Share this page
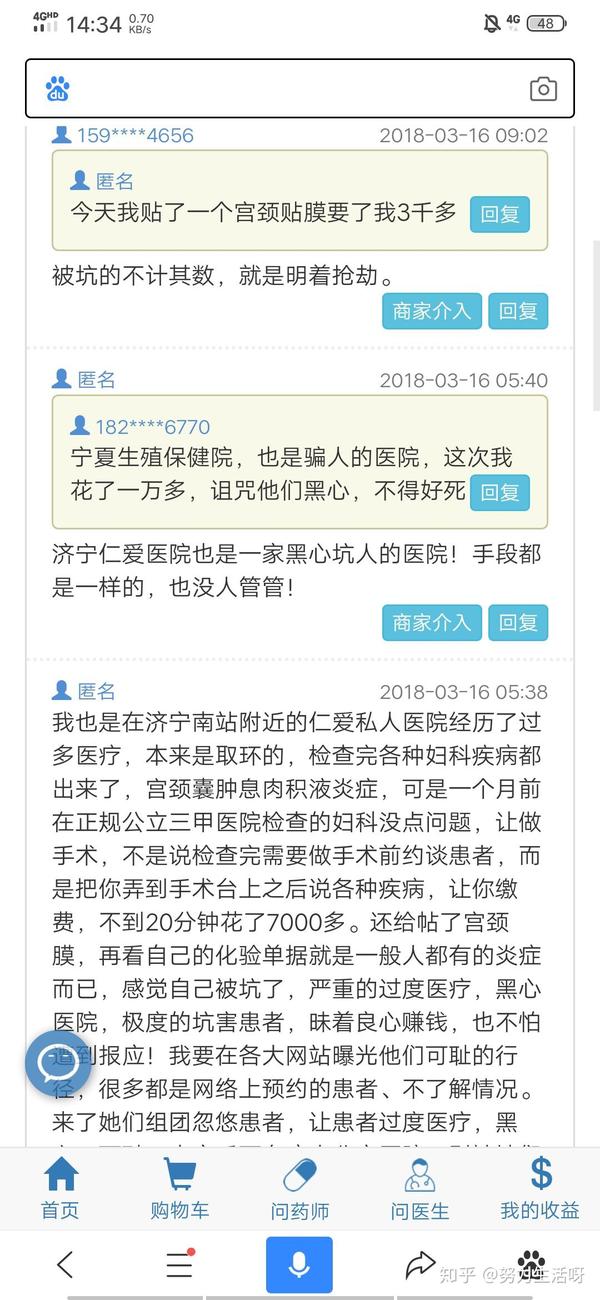Screen dimensions: 600x1300 point(420,1265)
